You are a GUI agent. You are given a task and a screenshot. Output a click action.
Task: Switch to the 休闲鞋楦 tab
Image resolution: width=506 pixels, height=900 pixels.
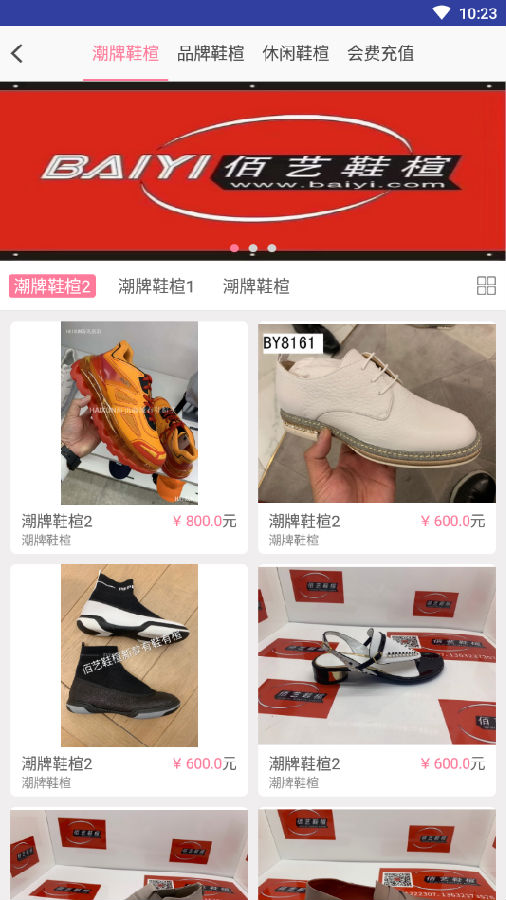click(x=295, y=53)
